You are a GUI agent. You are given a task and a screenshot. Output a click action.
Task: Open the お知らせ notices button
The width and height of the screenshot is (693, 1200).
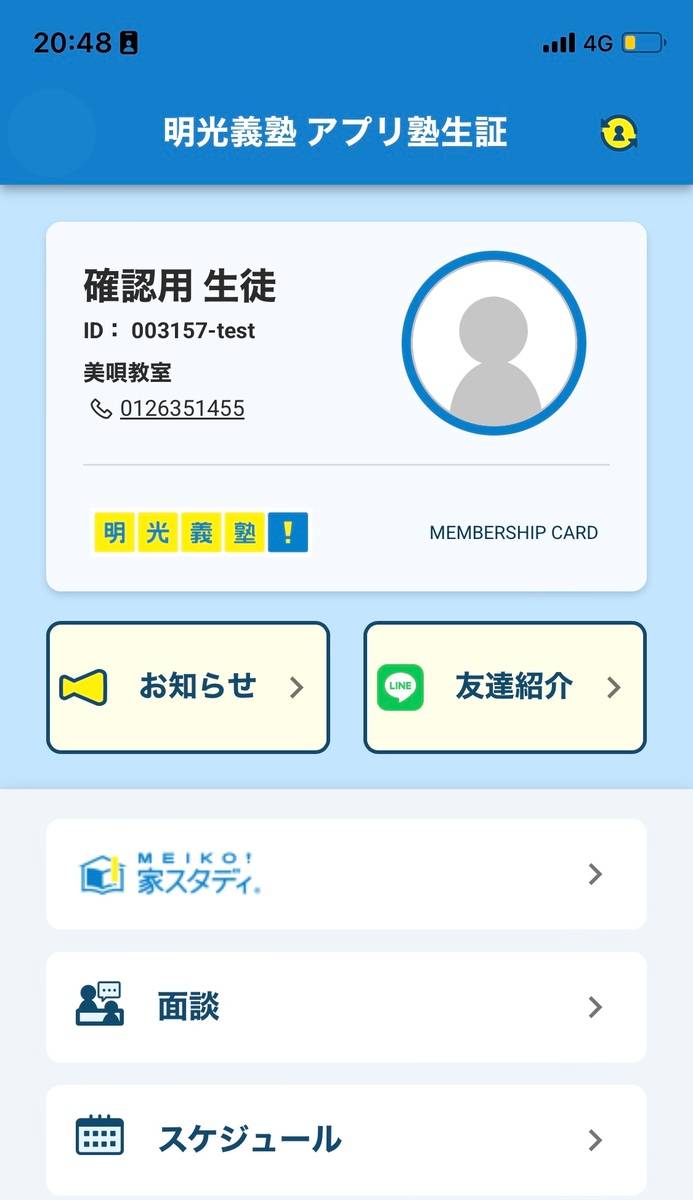tap(188, 687)
